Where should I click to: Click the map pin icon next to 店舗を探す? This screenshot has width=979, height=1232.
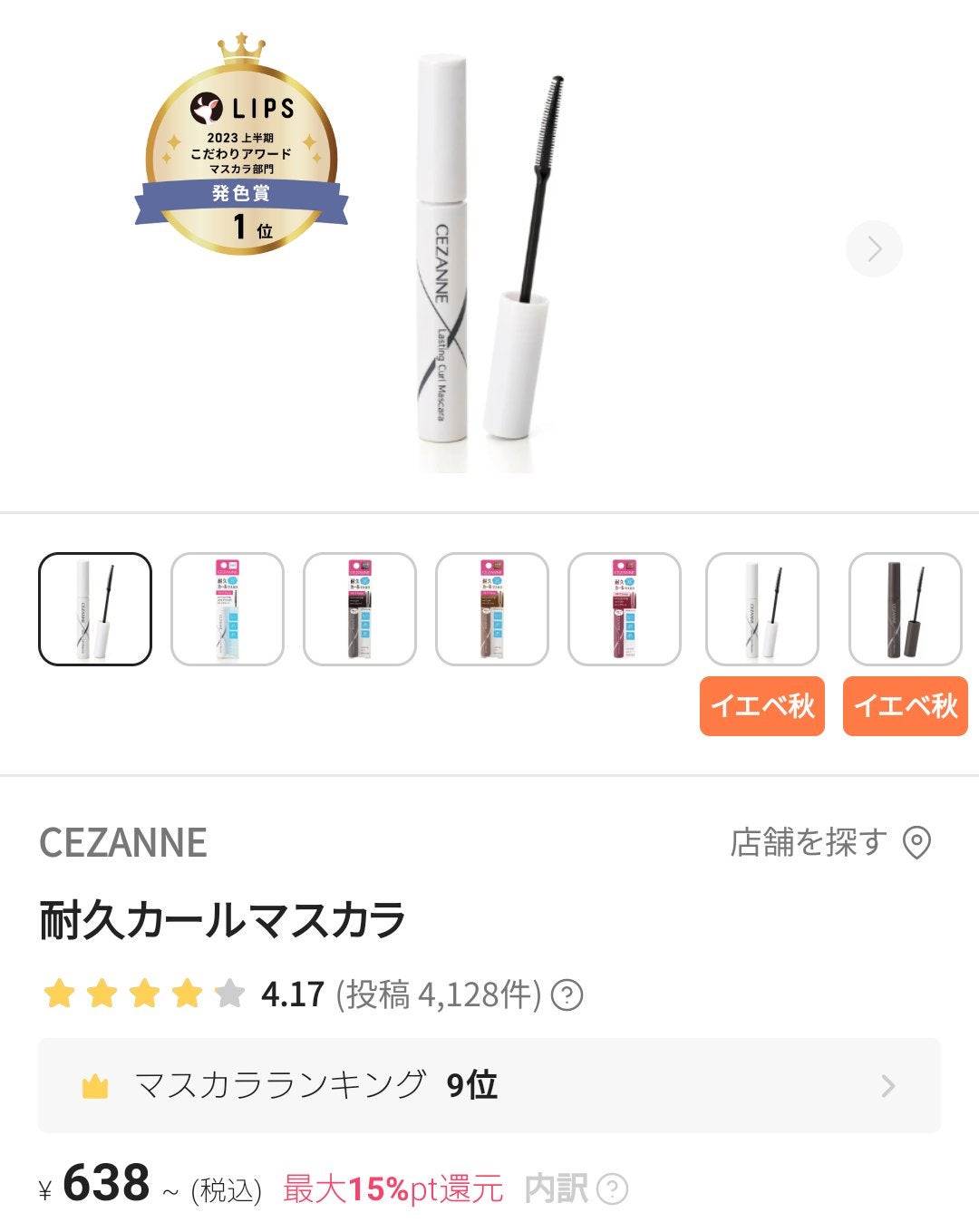[918, 840]
